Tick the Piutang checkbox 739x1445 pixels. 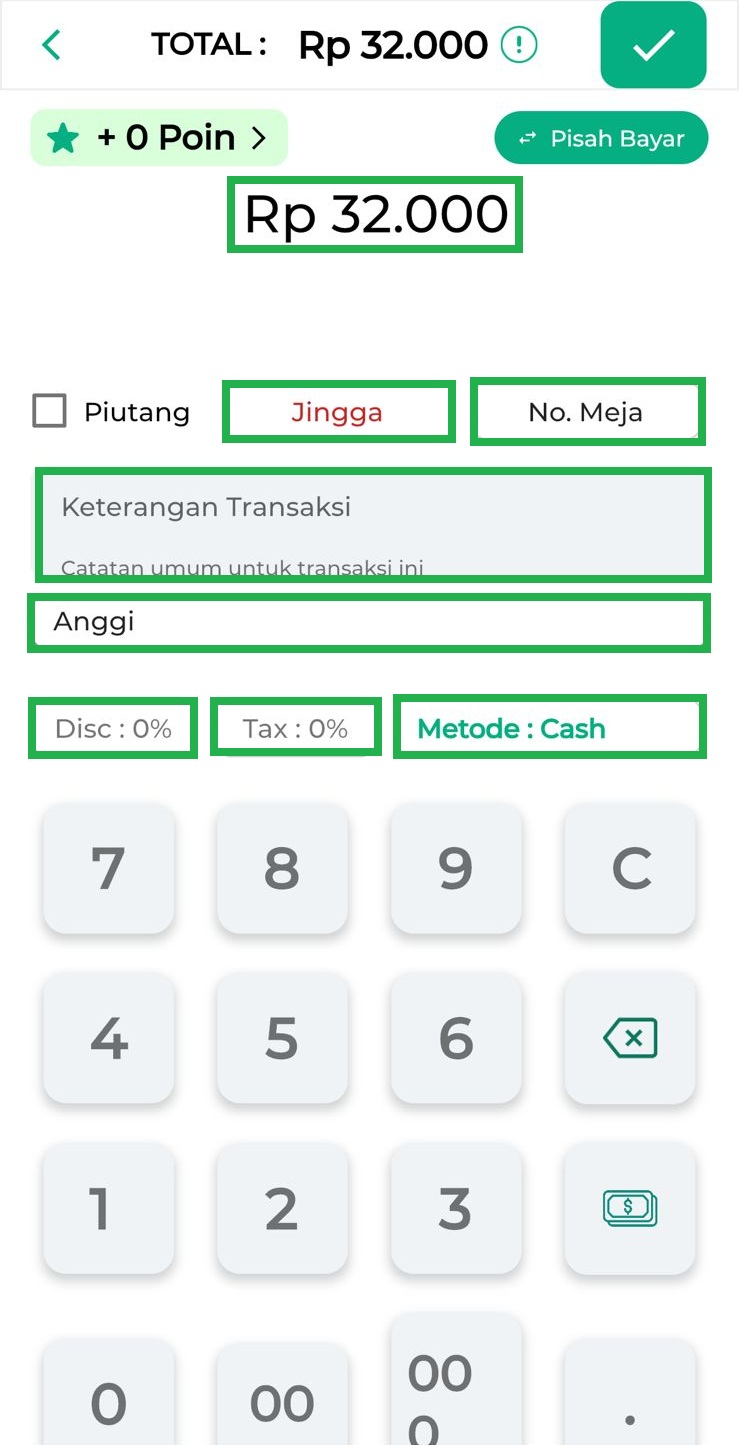point(50,411)
